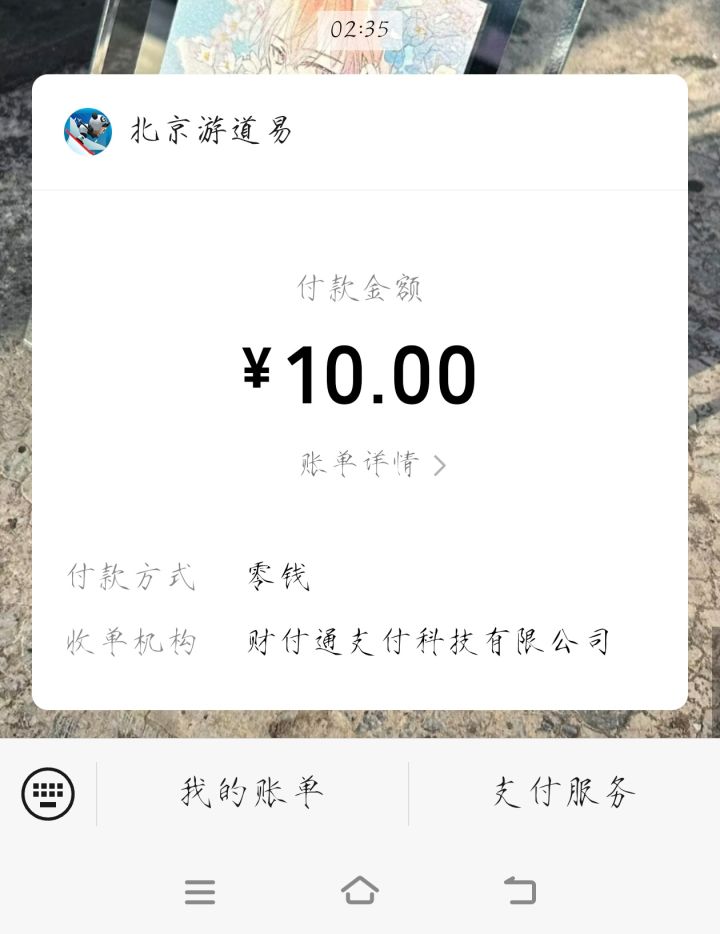Image resolution: width=720 pixels, height=934 pixels.
Task: Open 我的账单 menu
Action: point(252,793)
